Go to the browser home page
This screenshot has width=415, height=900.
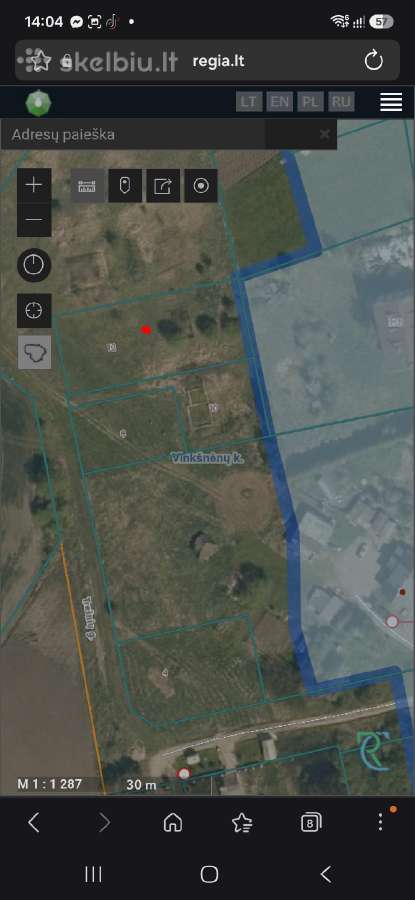tap(173, 823)
